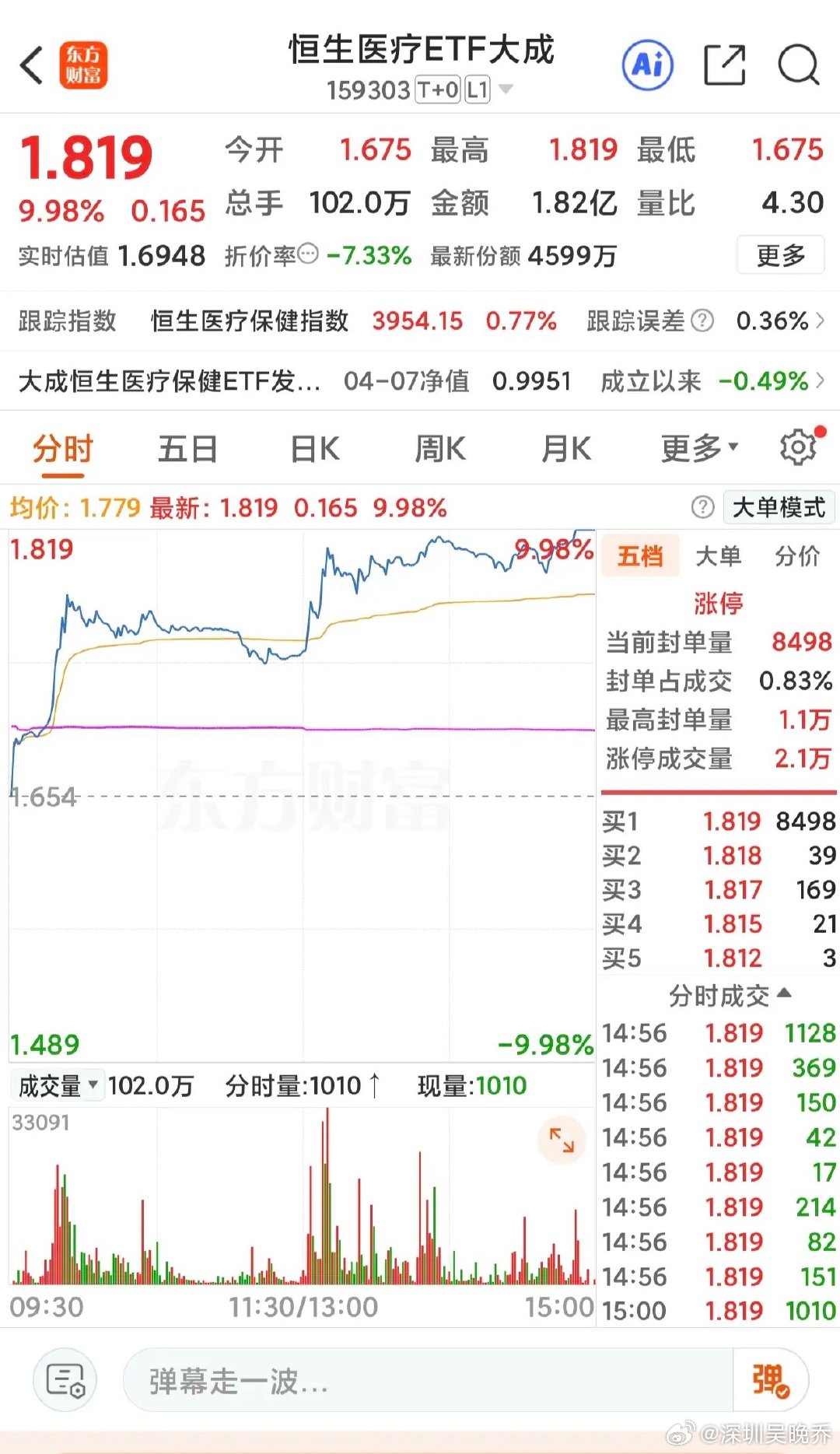Open the dropdown arrow beside code 159303
840x1454 pixels.
[506, 91]
